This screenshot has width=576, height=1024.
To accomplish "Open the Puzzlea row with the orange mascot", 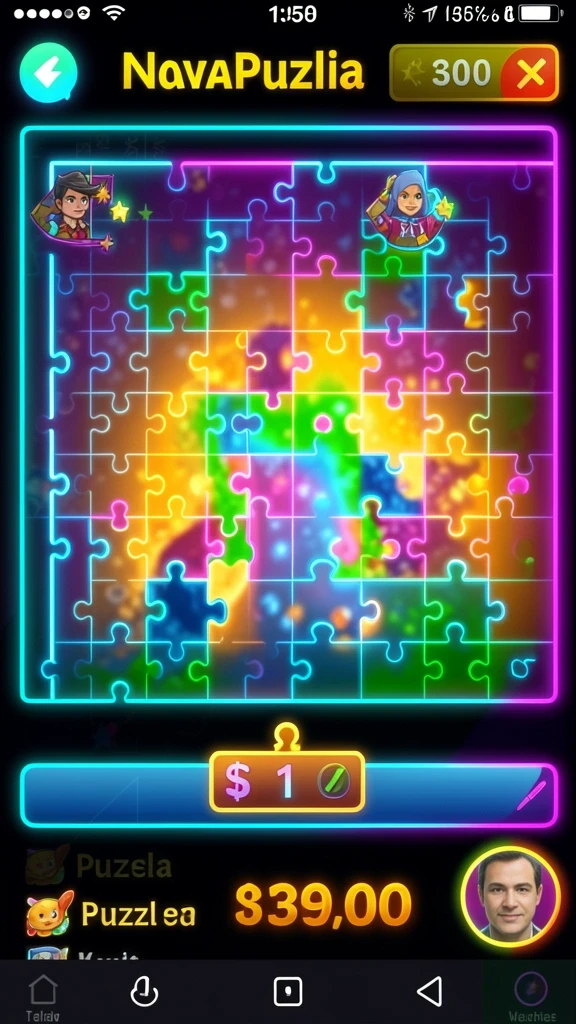I will pyautogui.click(x=111, y=914).
